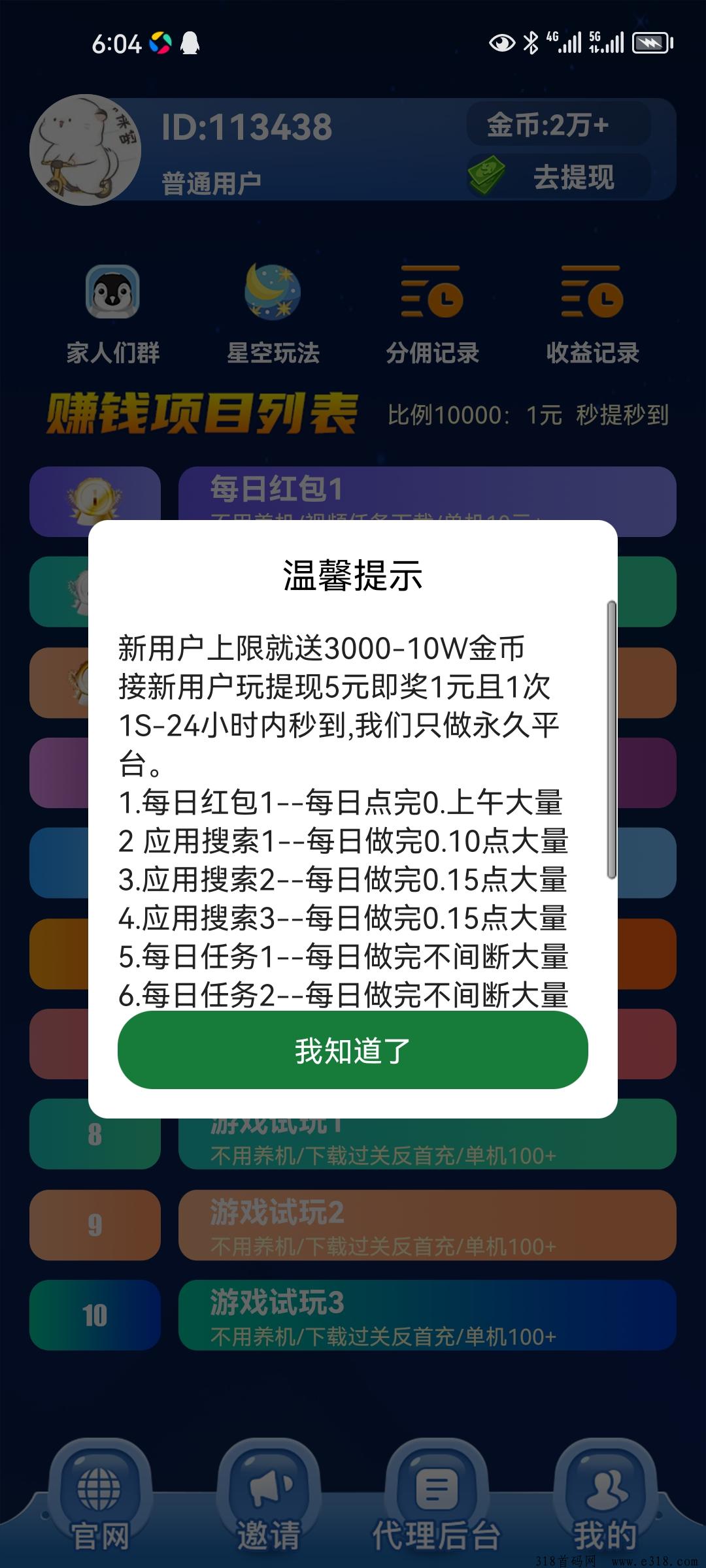Switch to the 官网 tab
706x1568 pixels.
click(99, 1503)
